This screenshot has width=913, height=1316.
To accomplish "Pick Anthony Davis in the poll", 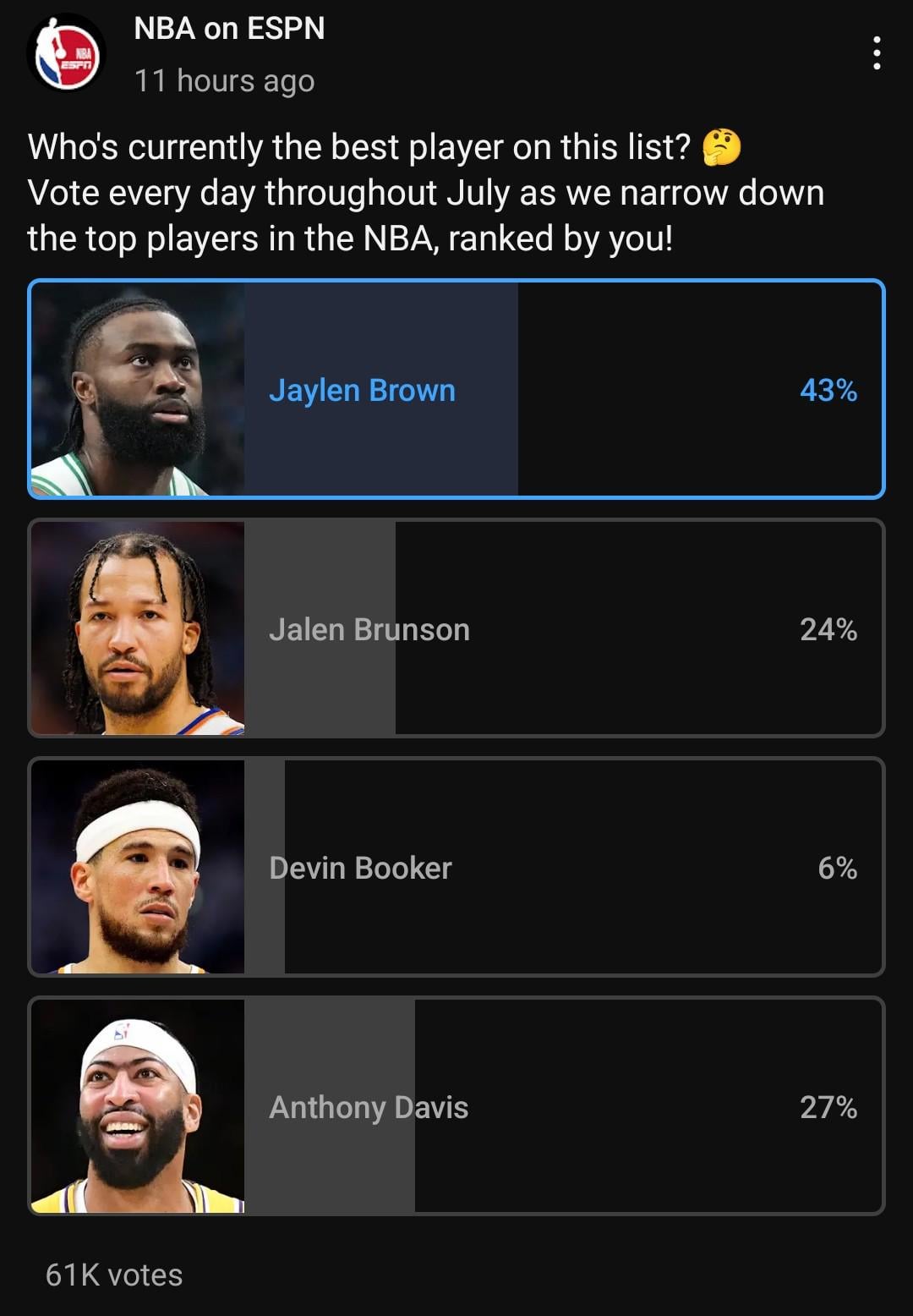I will point(456,1106).
